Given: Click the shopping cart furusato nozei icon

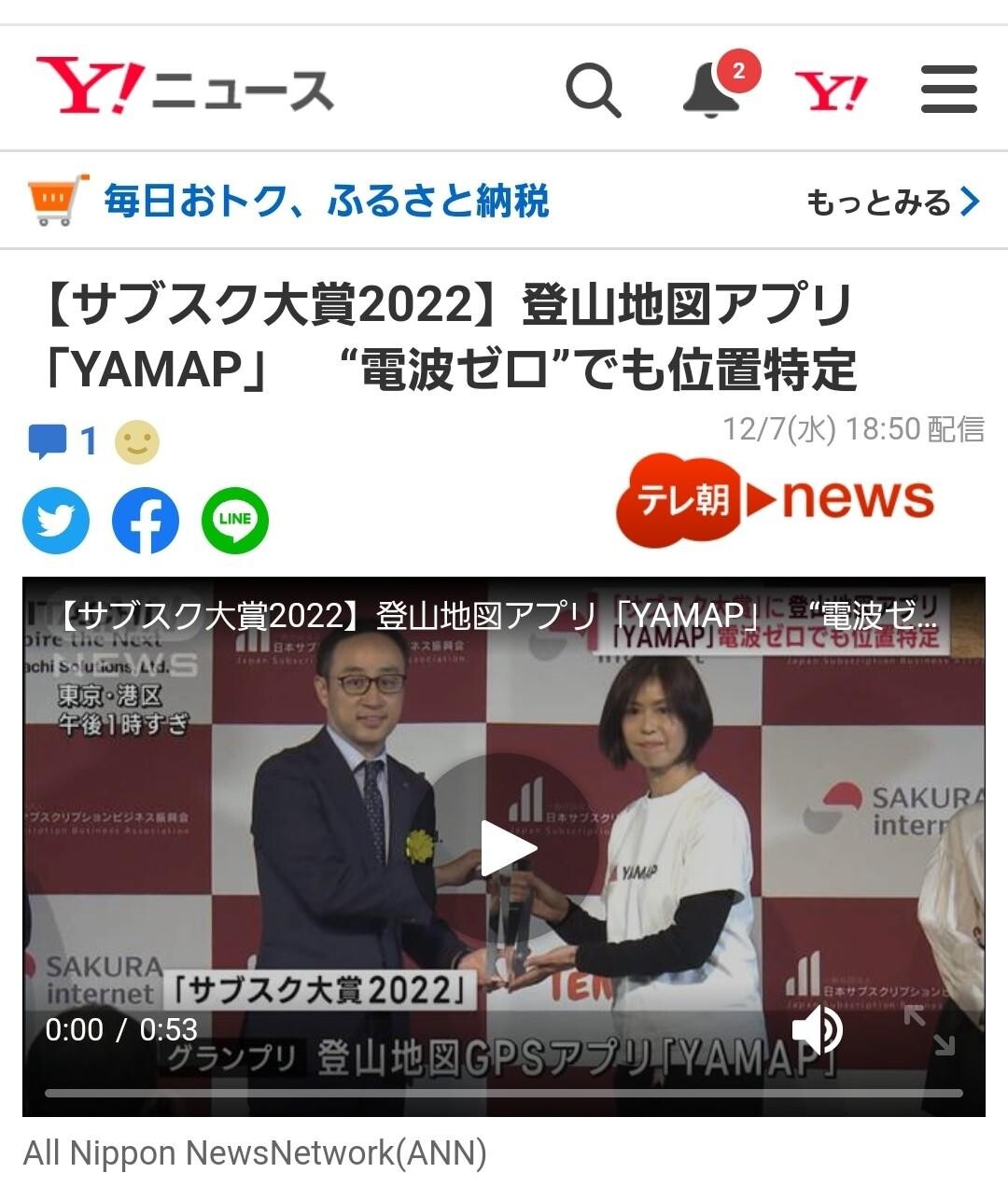Looking at the screenshot, I should click(56, 200).
